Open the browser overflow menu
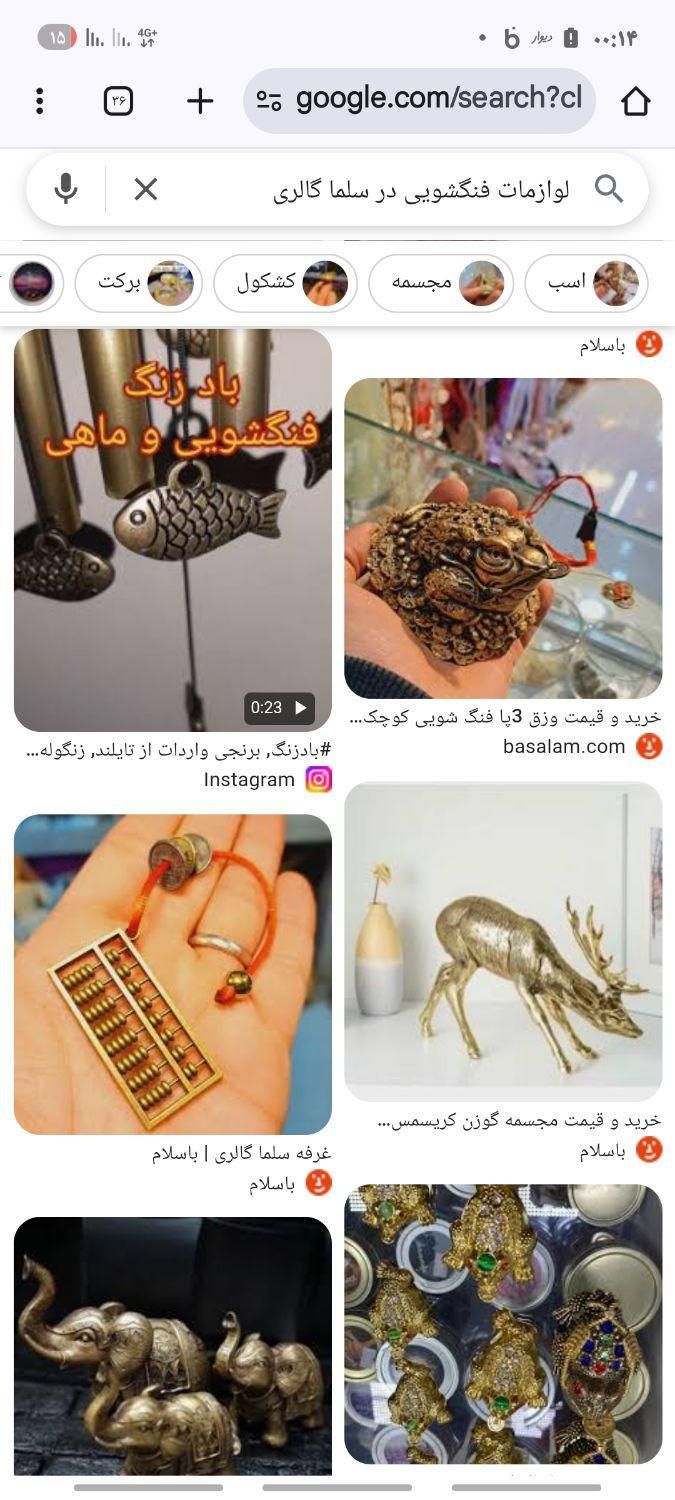Viewport: 675px width, 1500px height. 39,101
